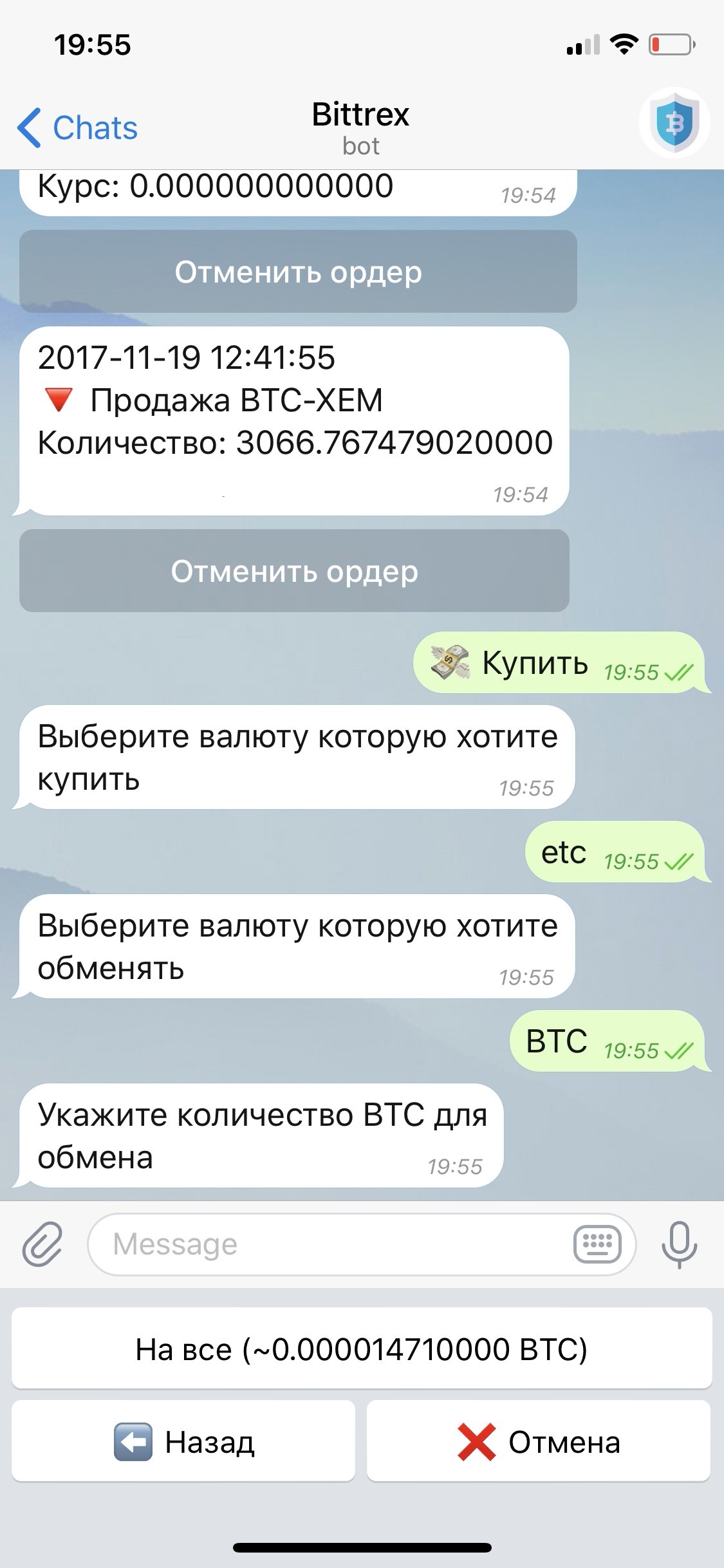724x1568 pixels.
Task: Cancel order under the Курс message
Action: coord(298,272)
